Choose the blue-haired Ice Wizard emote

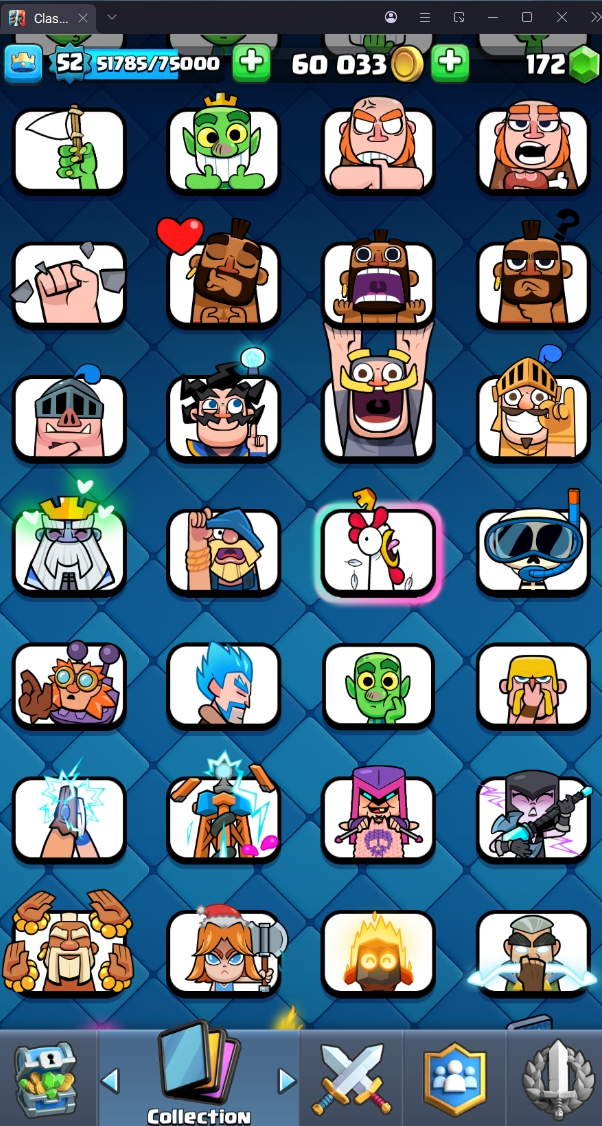tap(223, 686)
